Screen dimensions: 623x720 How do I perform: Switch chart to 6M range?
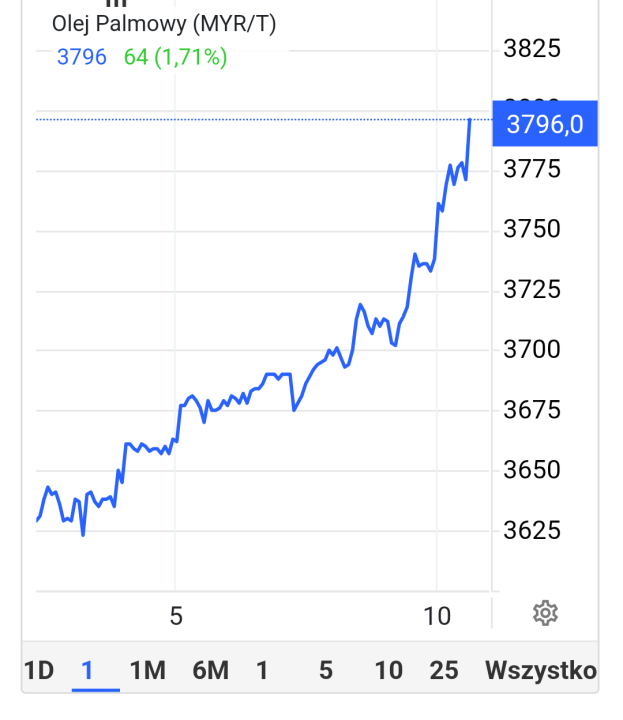tap(211, 670)
